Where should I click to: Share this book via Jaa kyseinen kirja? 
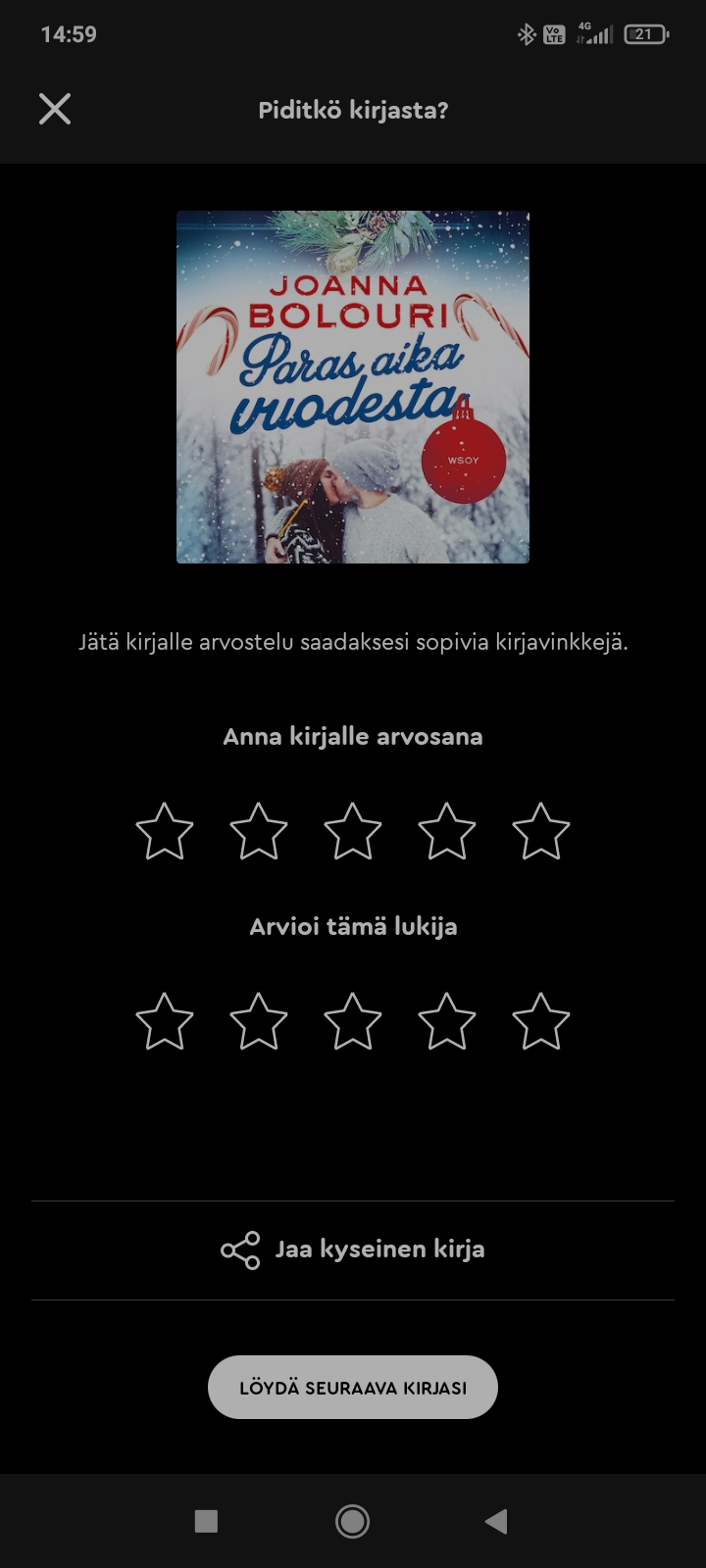tap(353, 1249)
